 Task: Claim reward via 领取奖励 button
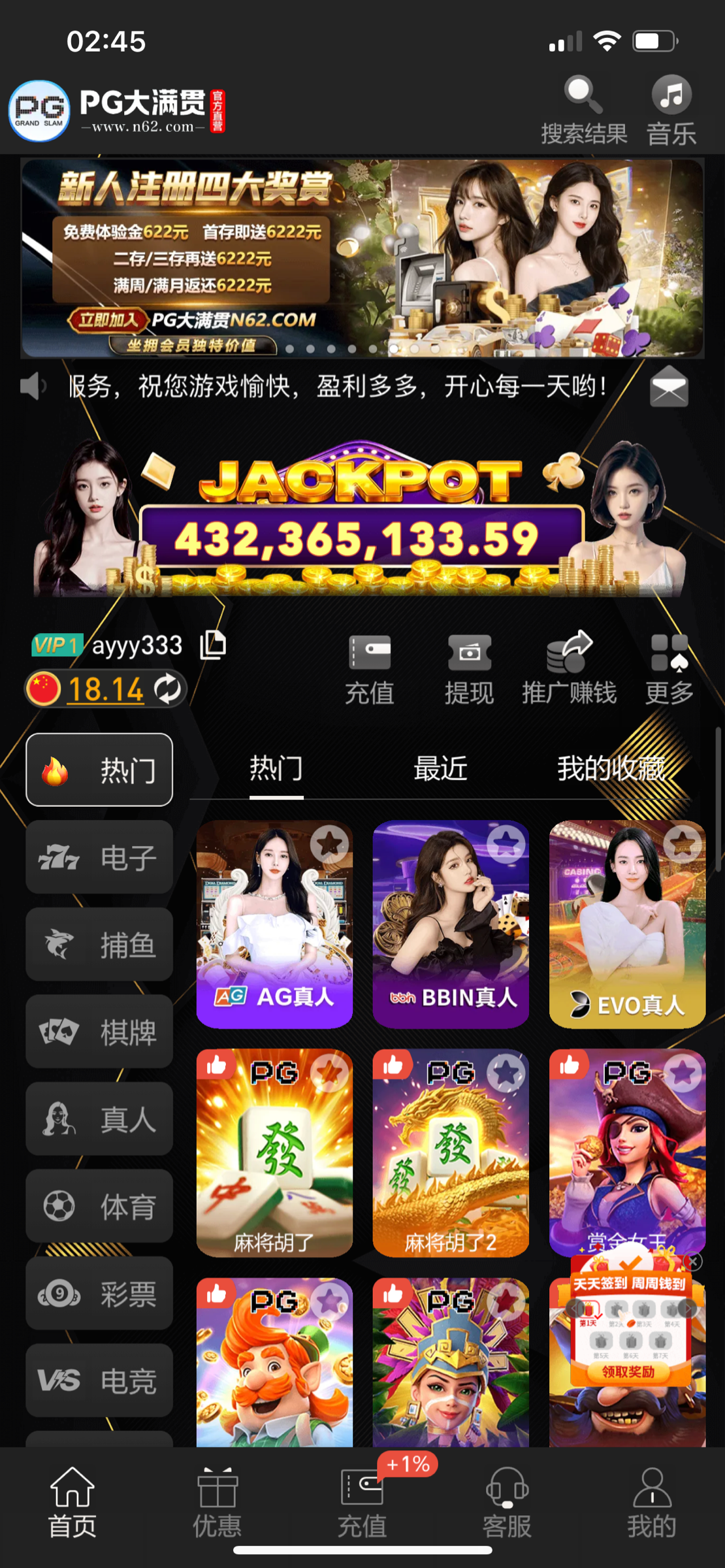coord(628,1372)
